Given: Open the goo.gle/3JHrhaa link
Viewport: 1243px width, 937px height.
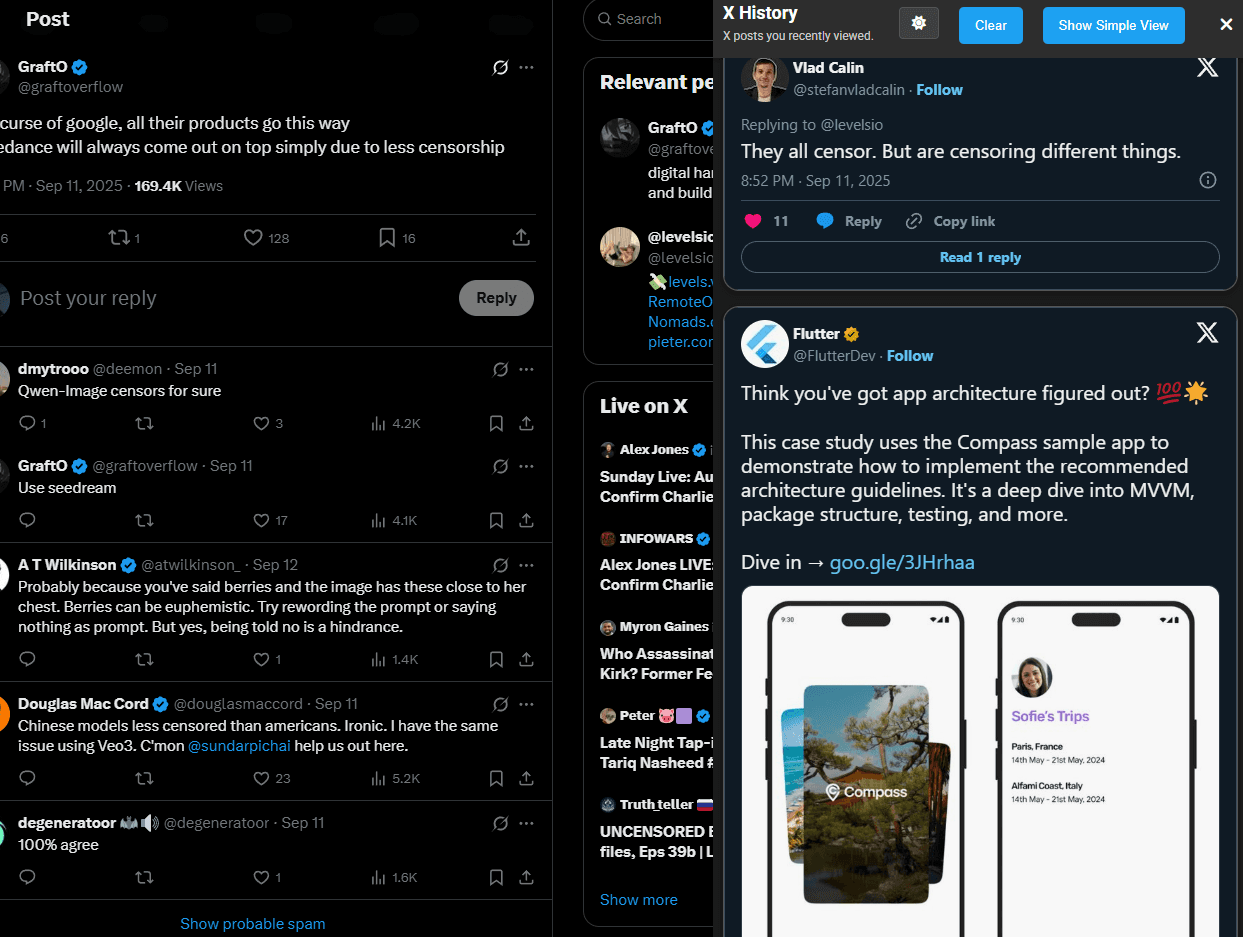Looking at the screenshot, I should tap(901, 563).
